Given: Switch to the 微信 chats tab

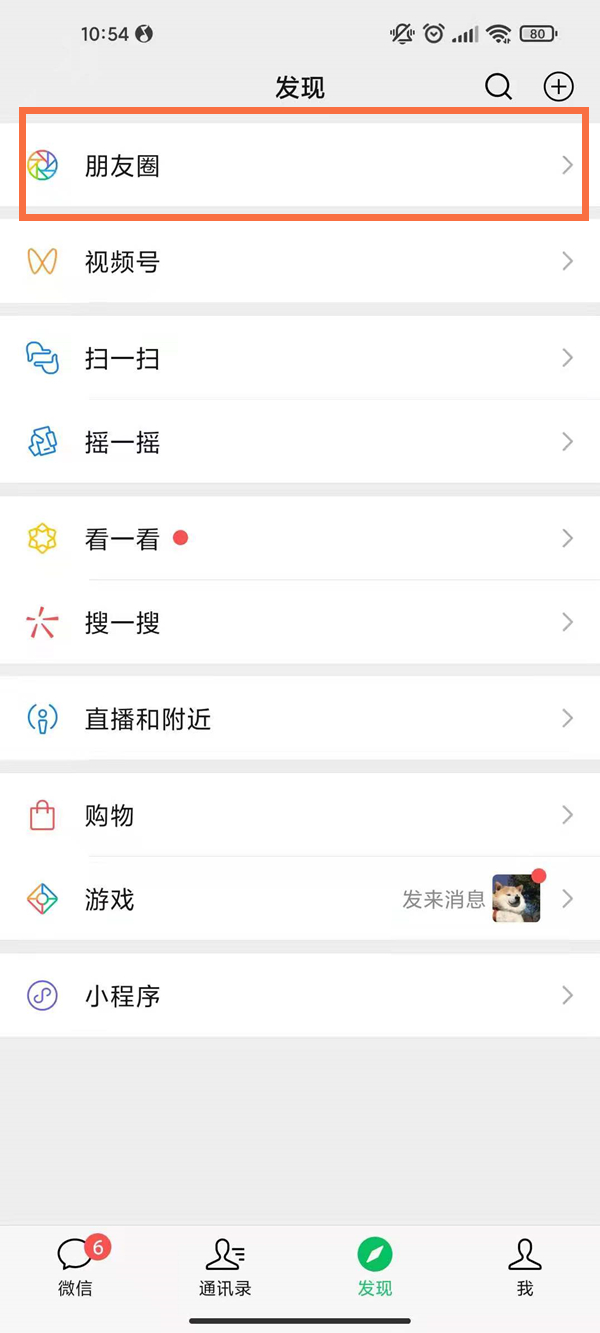Looking at the screenshot, I should [x=75, y=1266].
